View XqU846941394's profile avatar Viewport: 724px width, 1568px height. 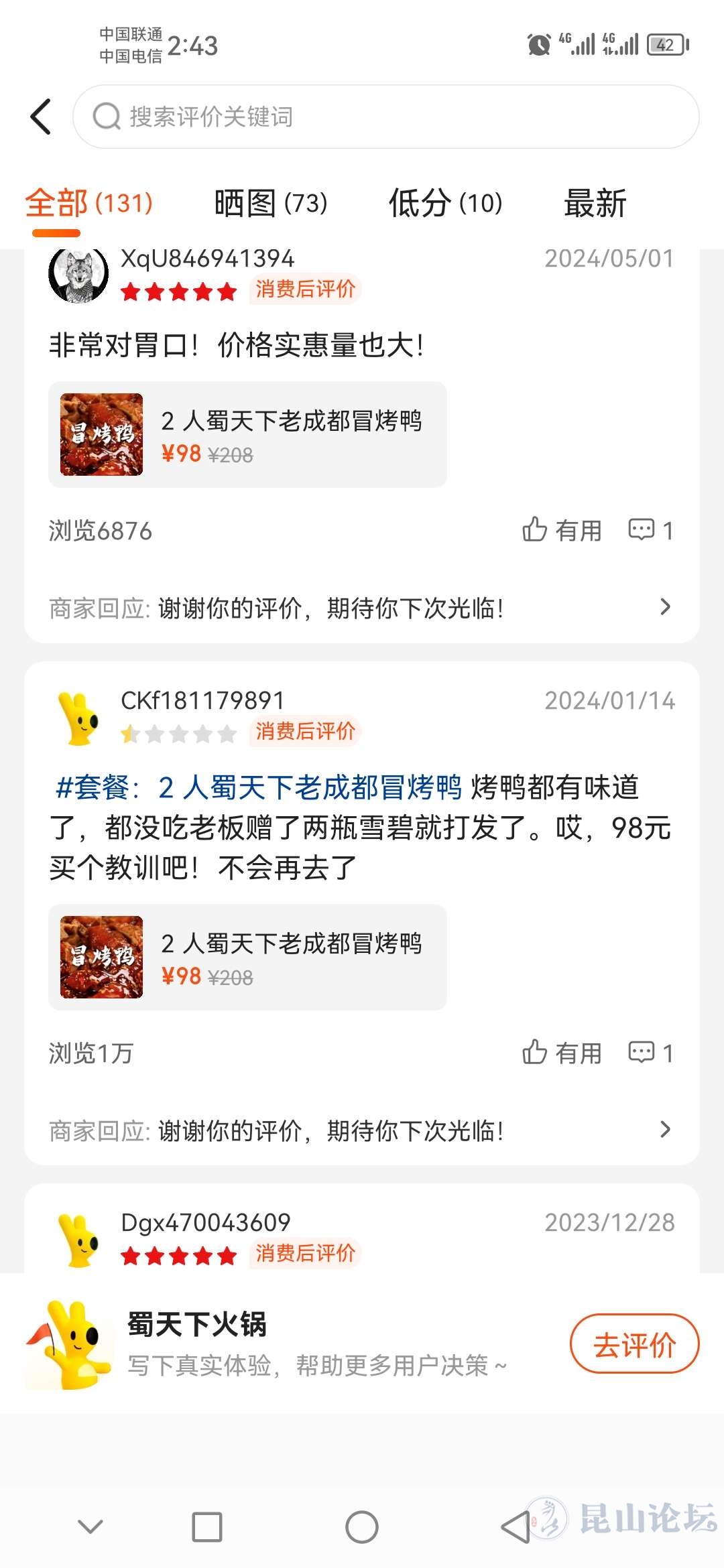click(x=78, y=275)
